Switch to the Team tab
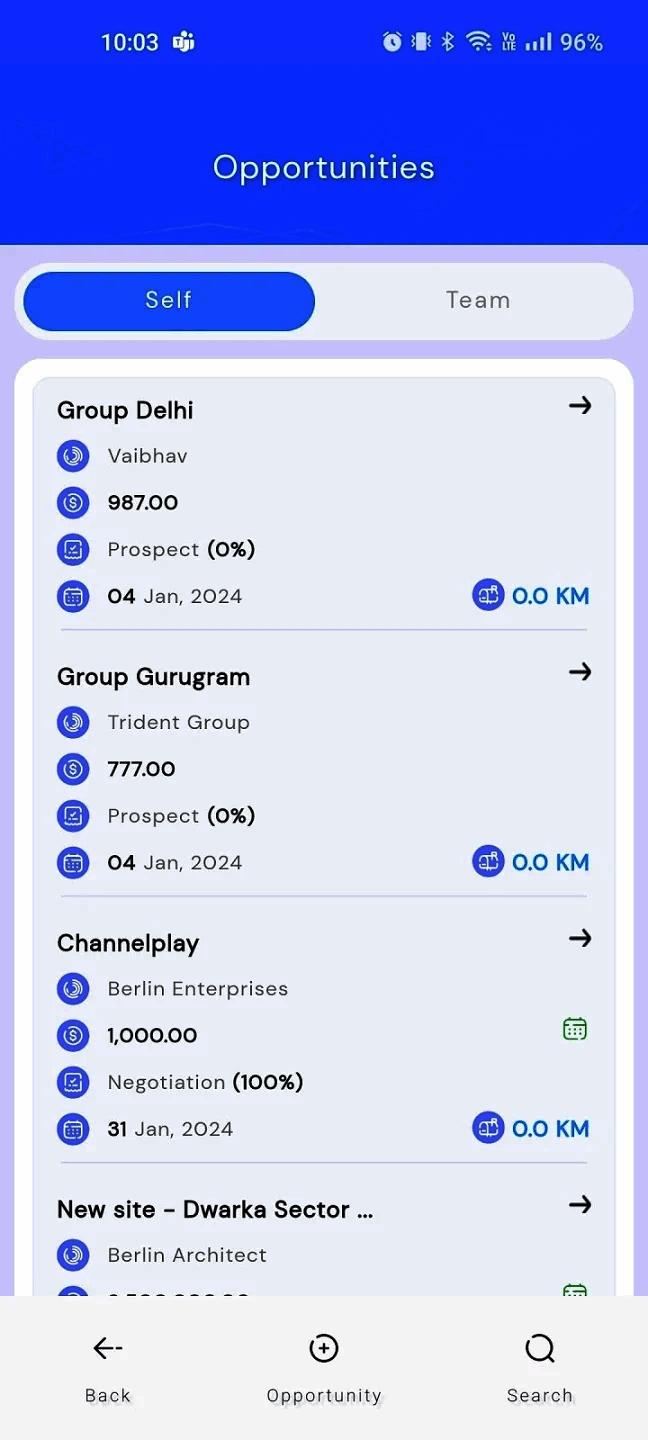This screenshot has height=1440, width=648. 478,301
